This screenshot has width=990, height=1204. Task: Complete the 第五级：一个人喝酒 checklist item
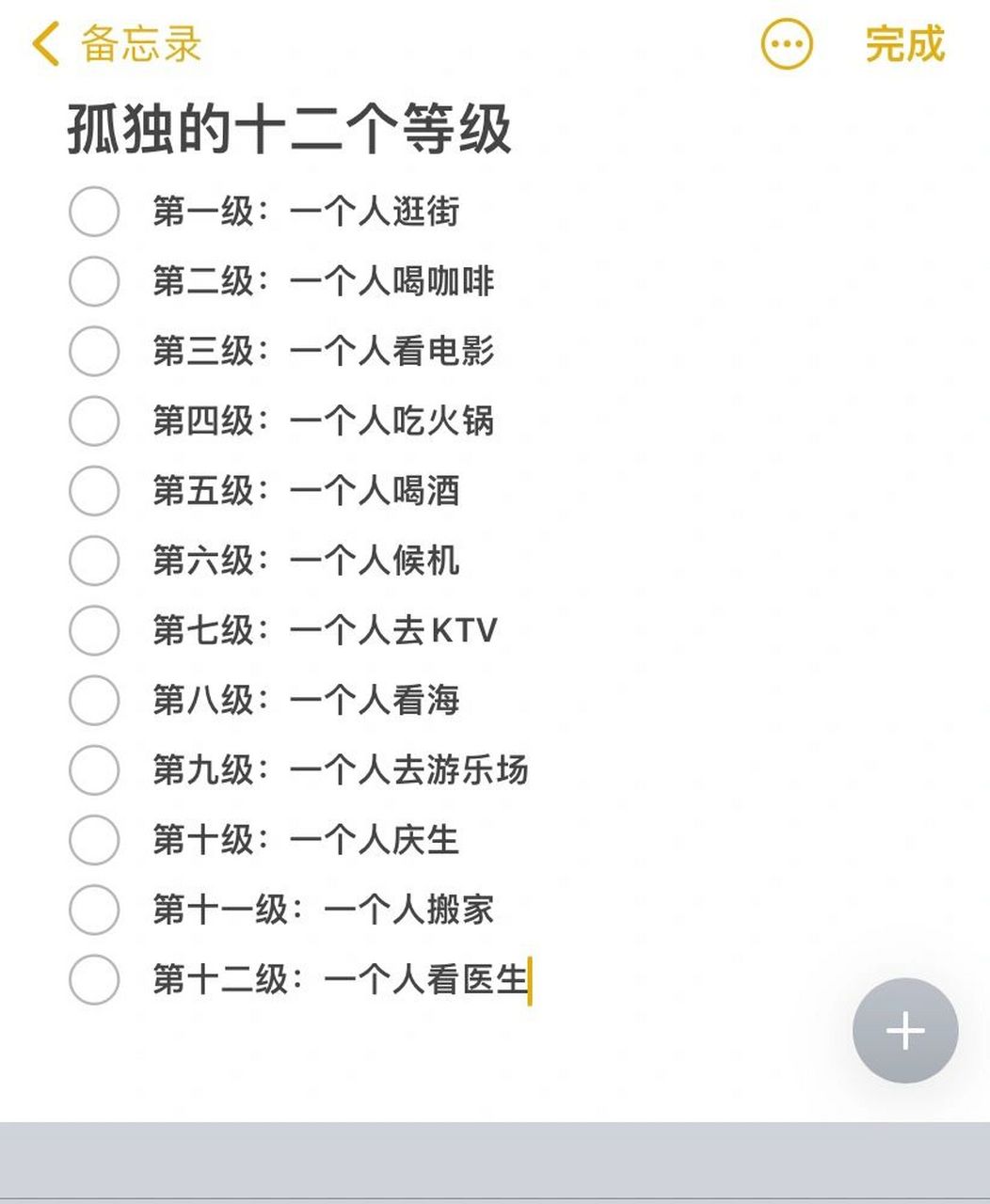pyautogui.click(x=95, y=491)
